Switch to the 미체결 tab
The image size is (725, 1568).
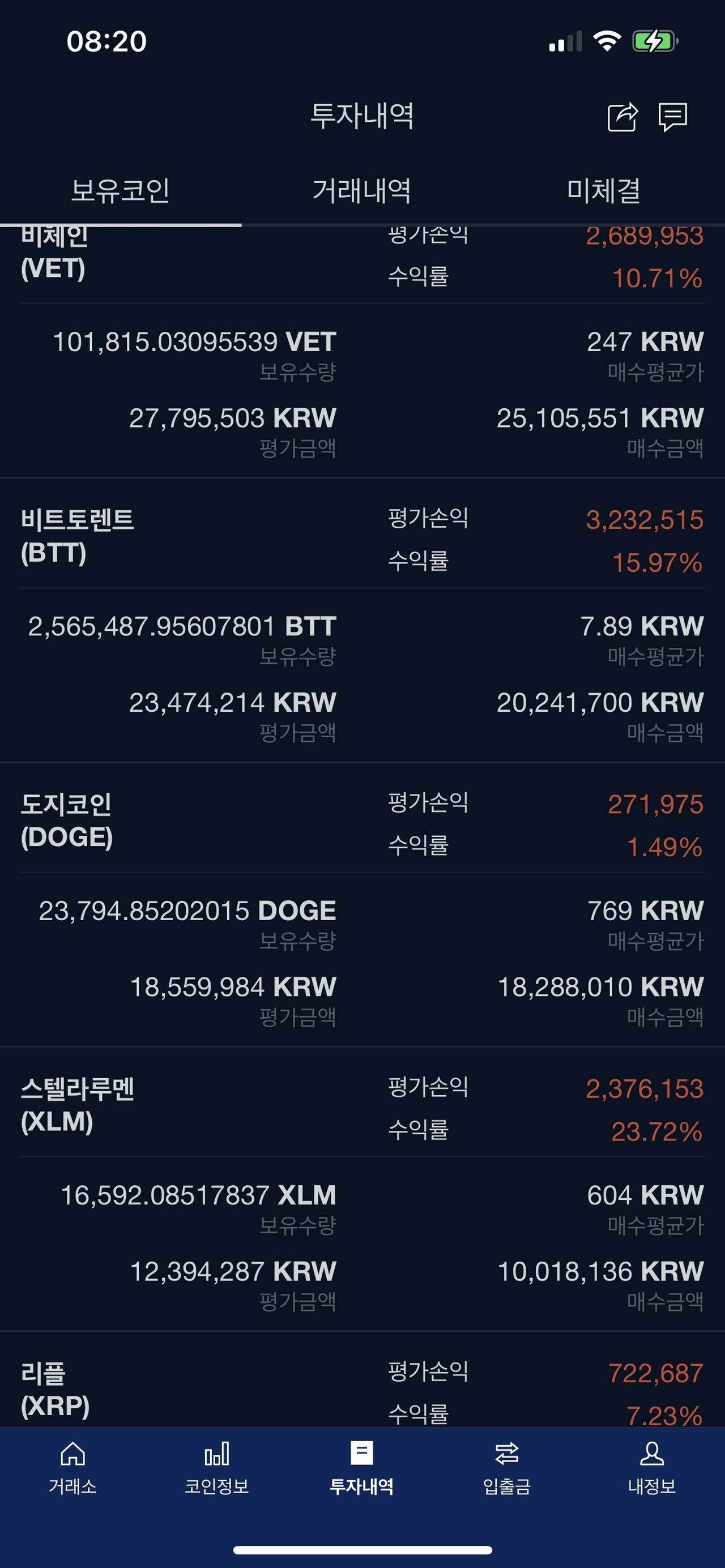tap(603, 191)
